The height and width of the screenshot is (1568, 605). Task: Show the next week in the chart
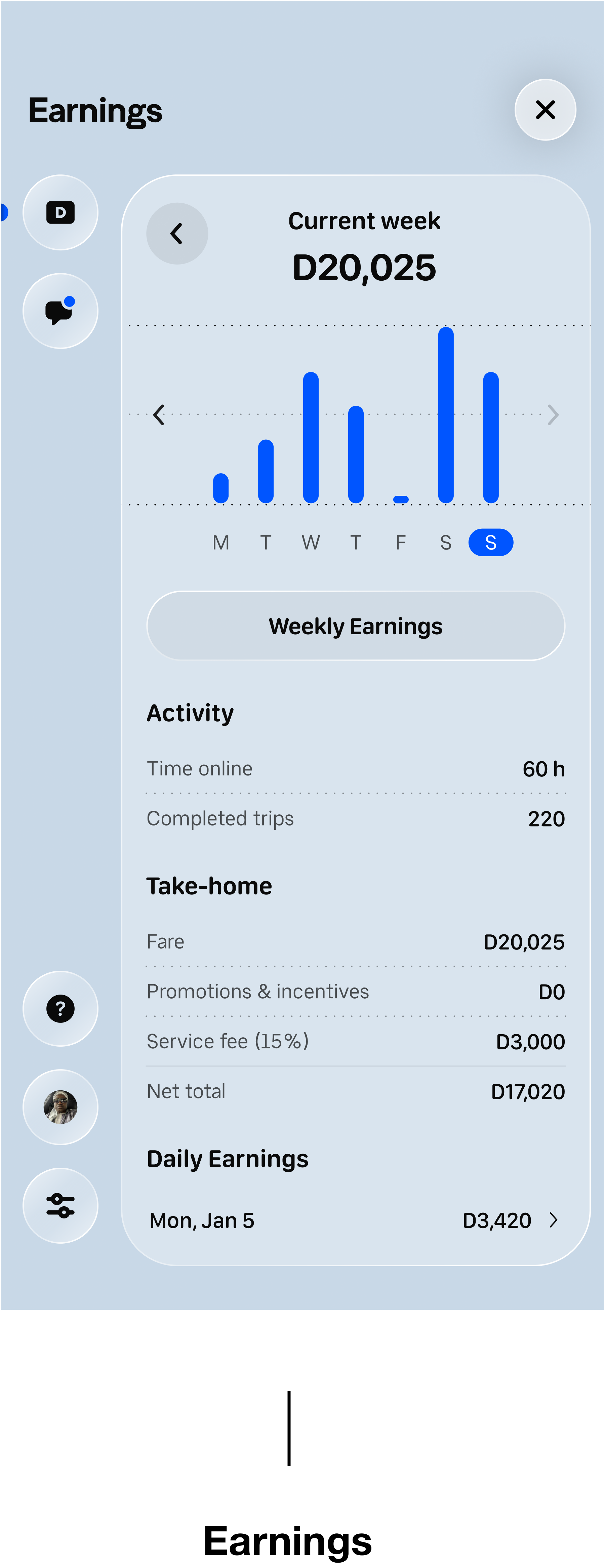[x=553, y=415]
